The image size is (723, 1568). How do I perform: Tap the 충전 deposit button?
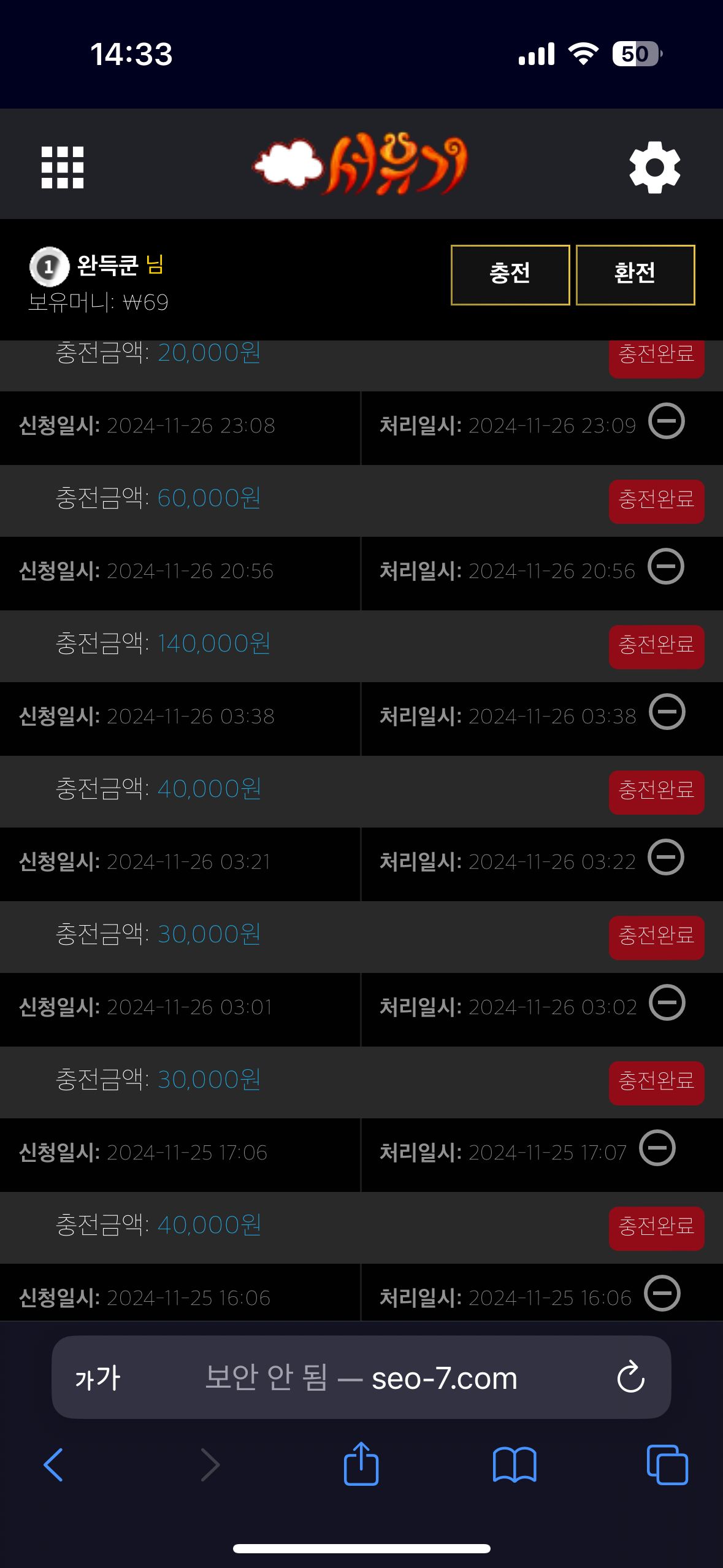coord(510,275)
